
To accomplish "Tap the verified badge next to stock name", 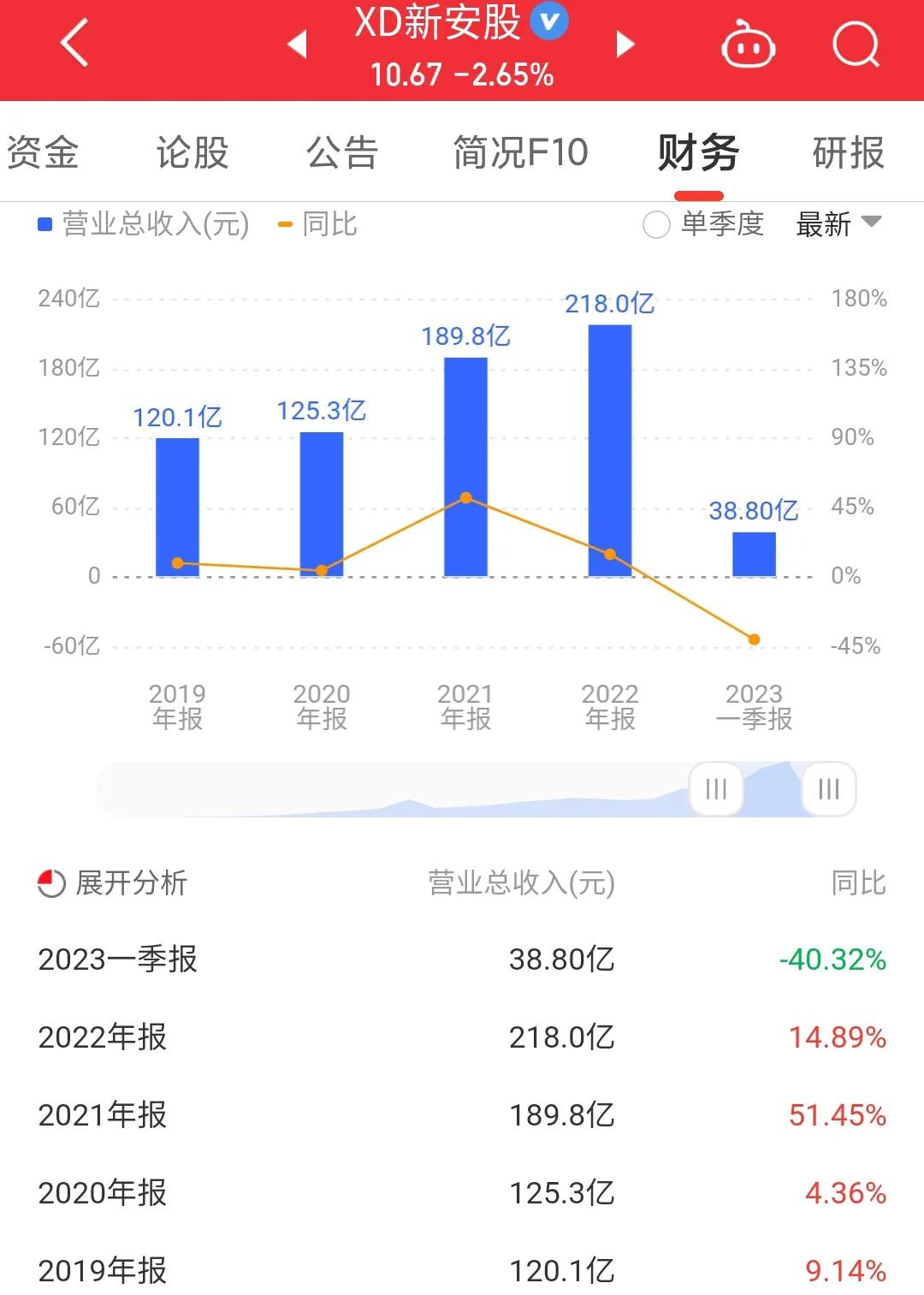I will click(548, 23).
